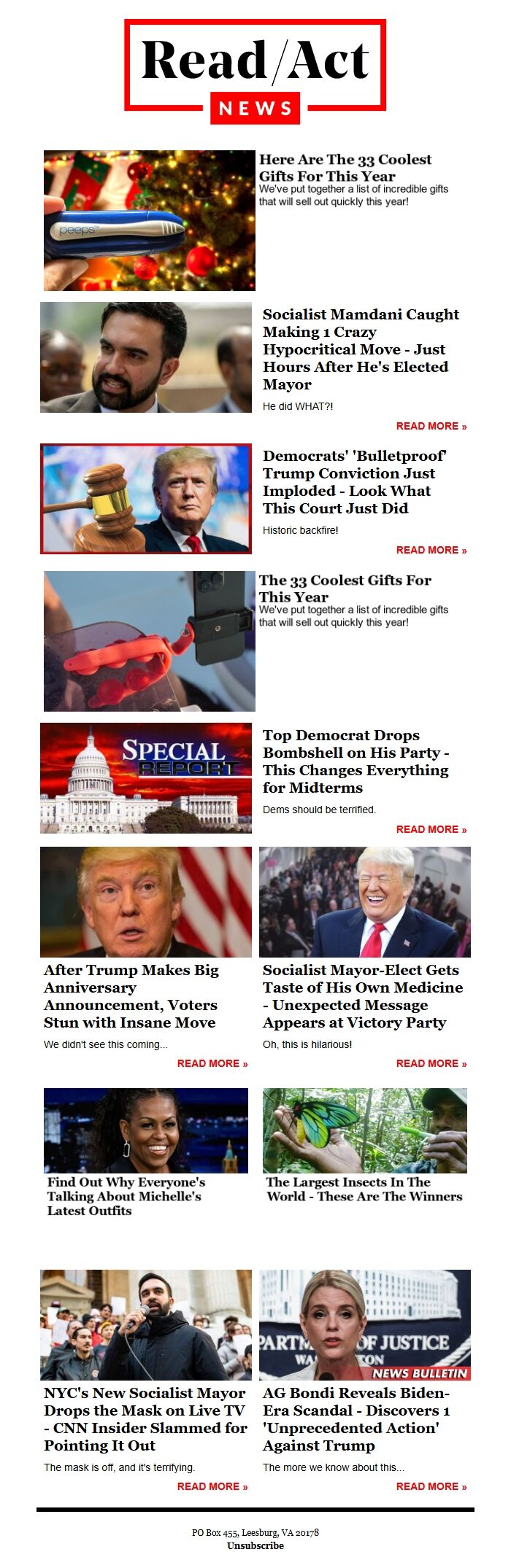The height and width of the screenshot is (1568, 511).
Task: Read more on Top Democrat bombshell story
Action: point(431,829)
